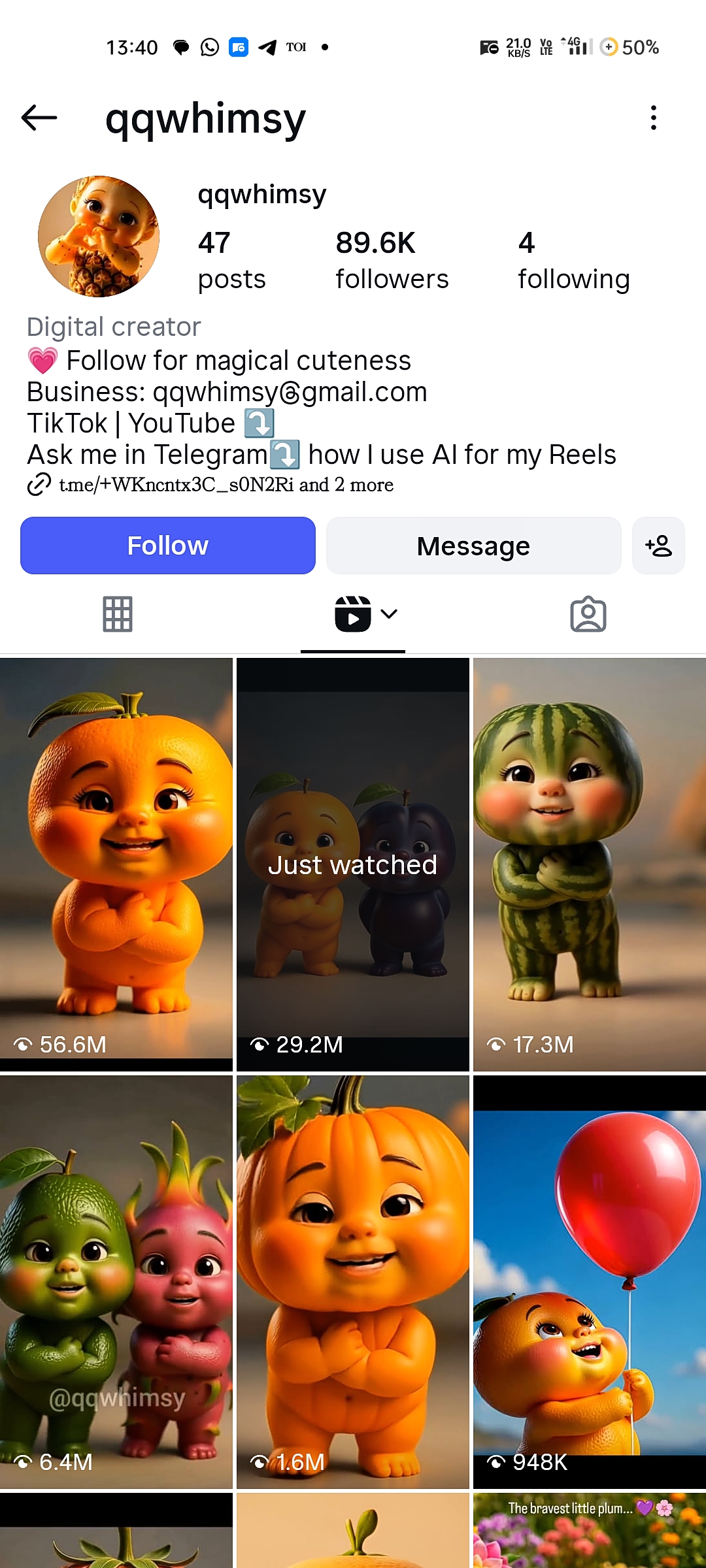Viewport: 706px width, 1568px height.
Task: Play the orange baby reel with 56.6M views
Action: (x=116, y=862)
